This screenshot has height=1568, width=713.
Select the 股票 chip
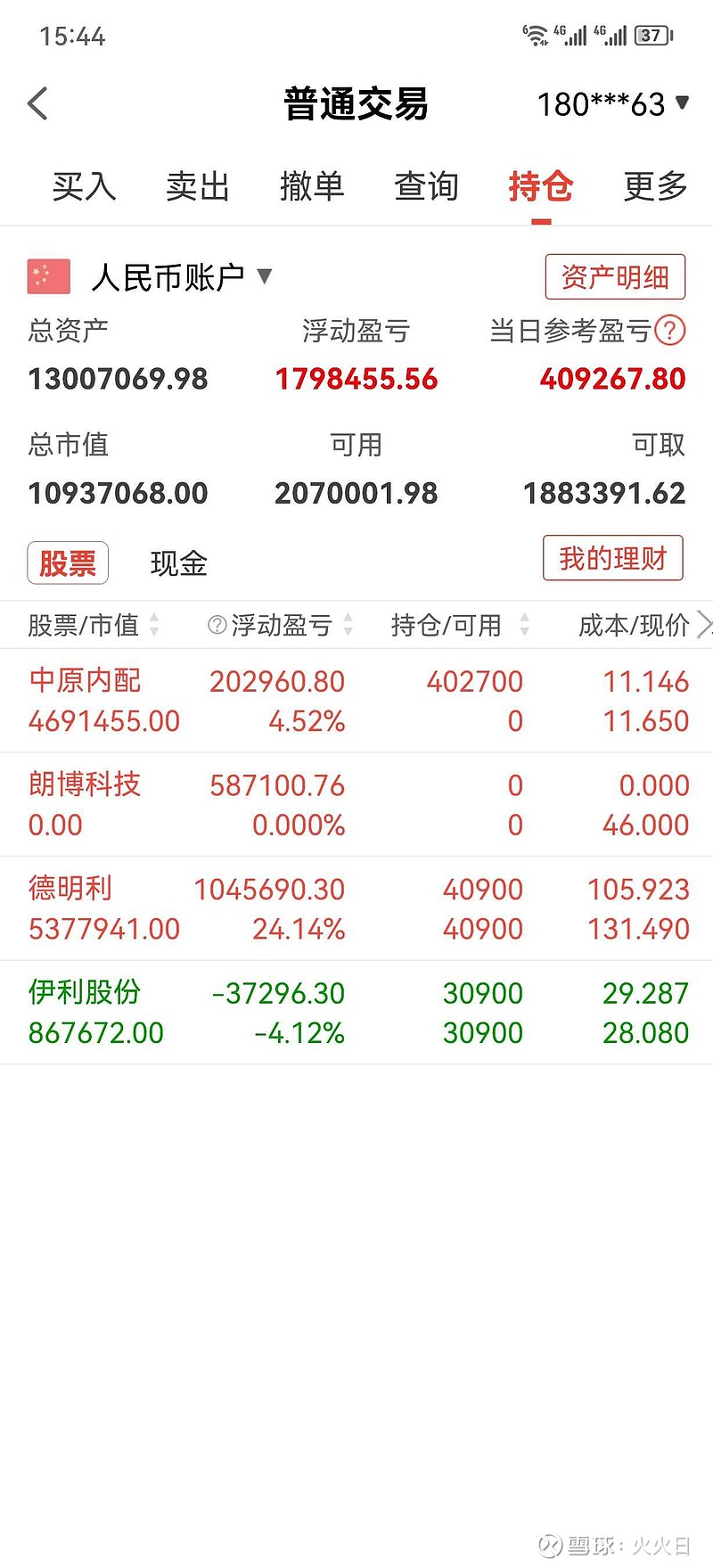tap(68, 562)
